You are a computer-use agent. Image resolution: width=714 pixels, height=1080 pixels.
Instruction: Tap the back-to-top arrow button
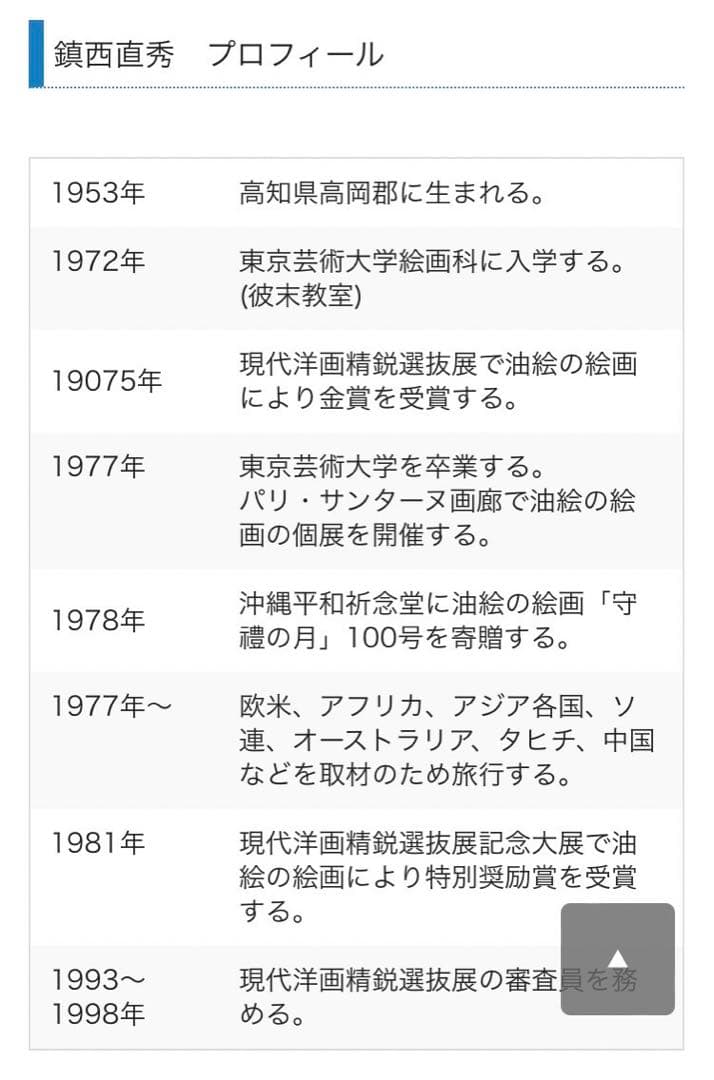[617, 959]
